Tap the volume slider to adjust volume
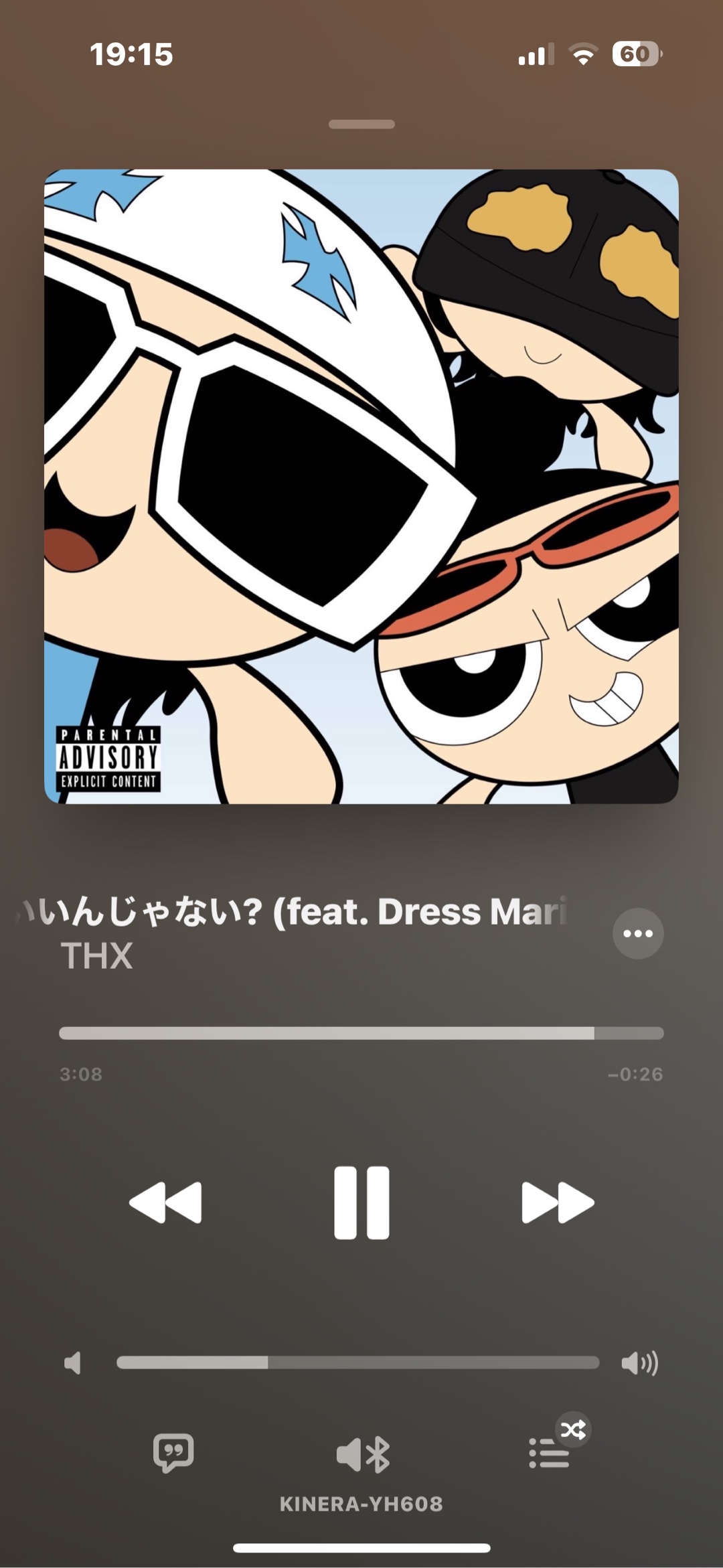The image size is (723, 1568). 357,1362
